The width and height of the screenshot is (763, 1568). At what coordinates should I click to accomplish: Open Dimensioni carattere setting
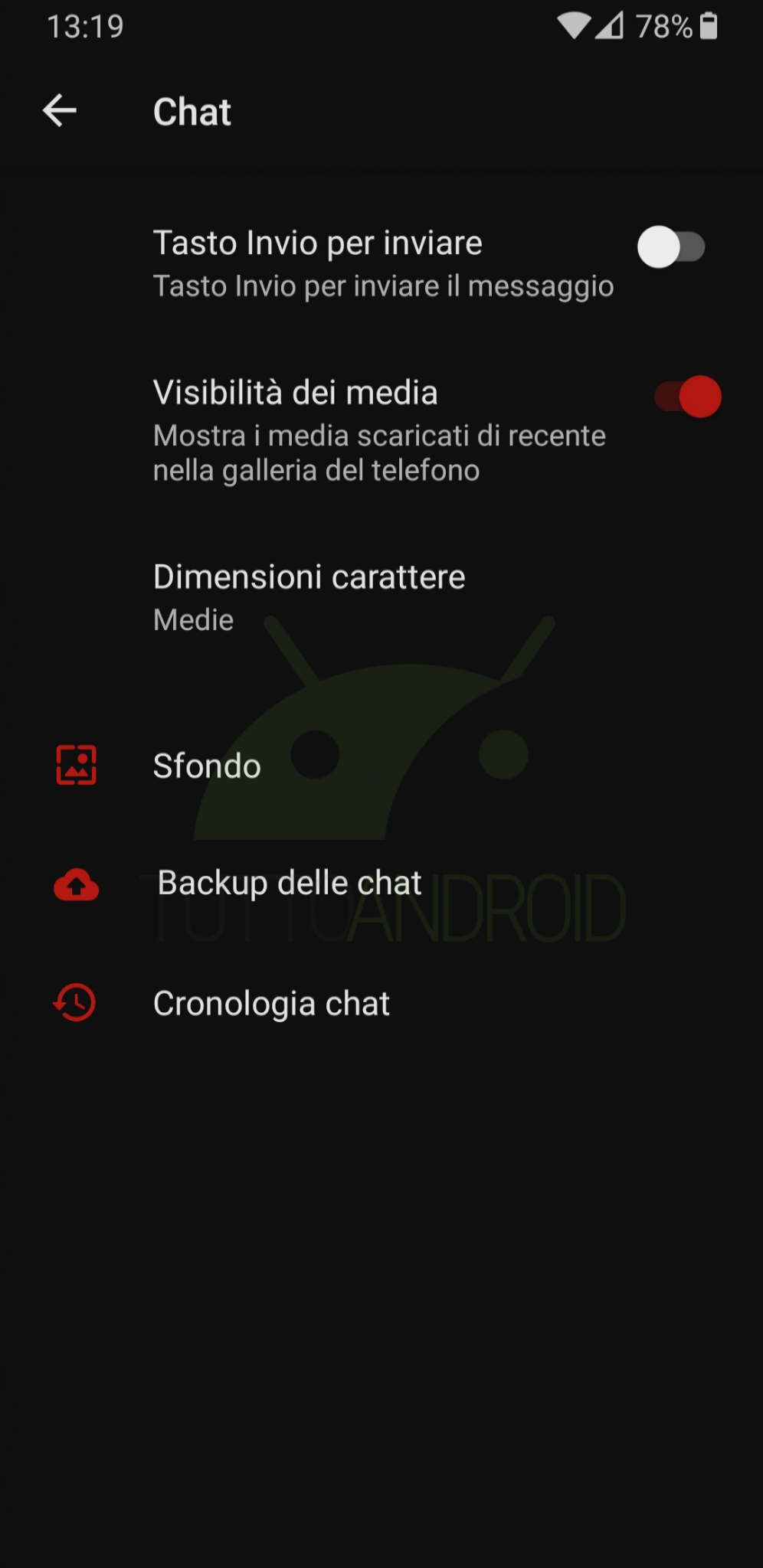381,597
